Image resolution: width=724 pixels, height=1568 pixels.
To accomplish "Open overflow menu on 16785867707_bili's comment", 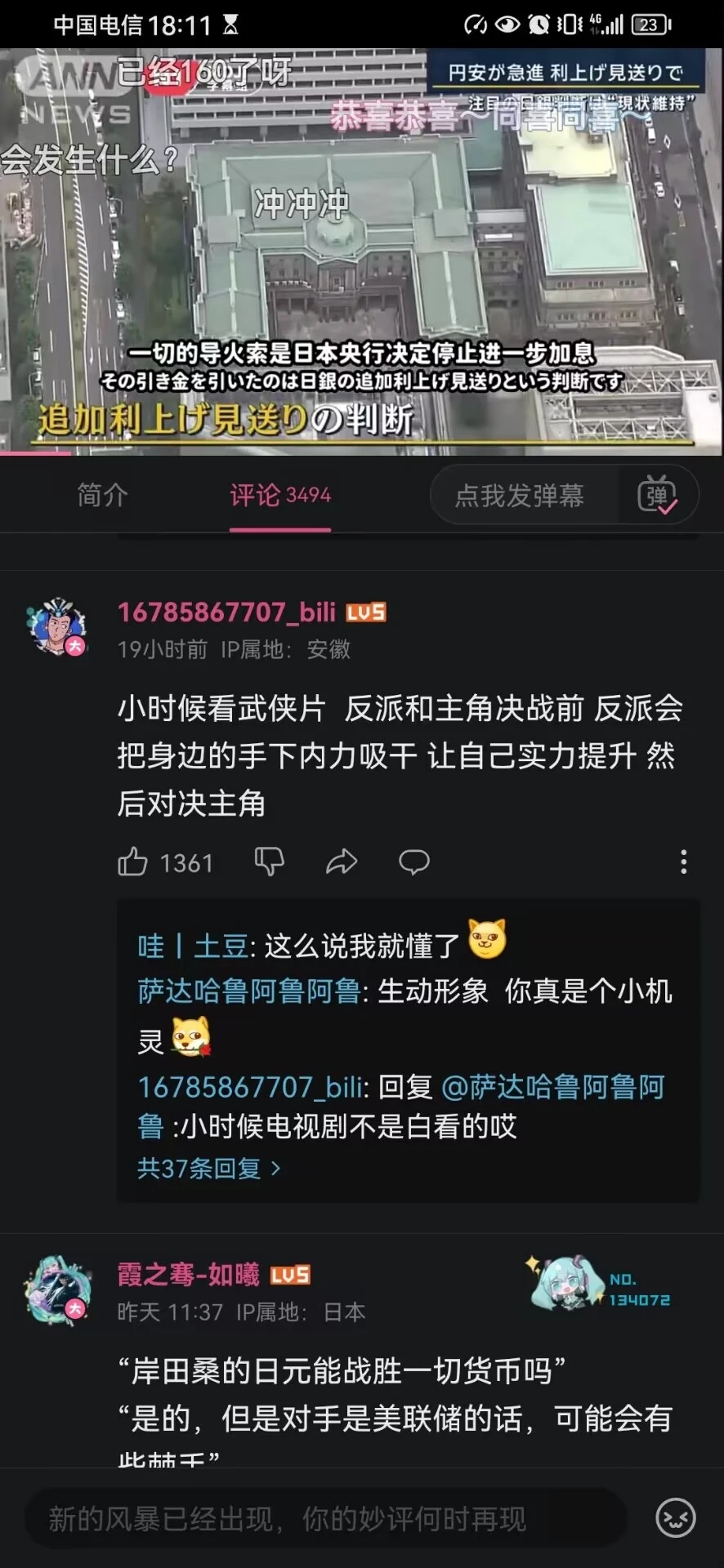I will (x=683, y=862).
